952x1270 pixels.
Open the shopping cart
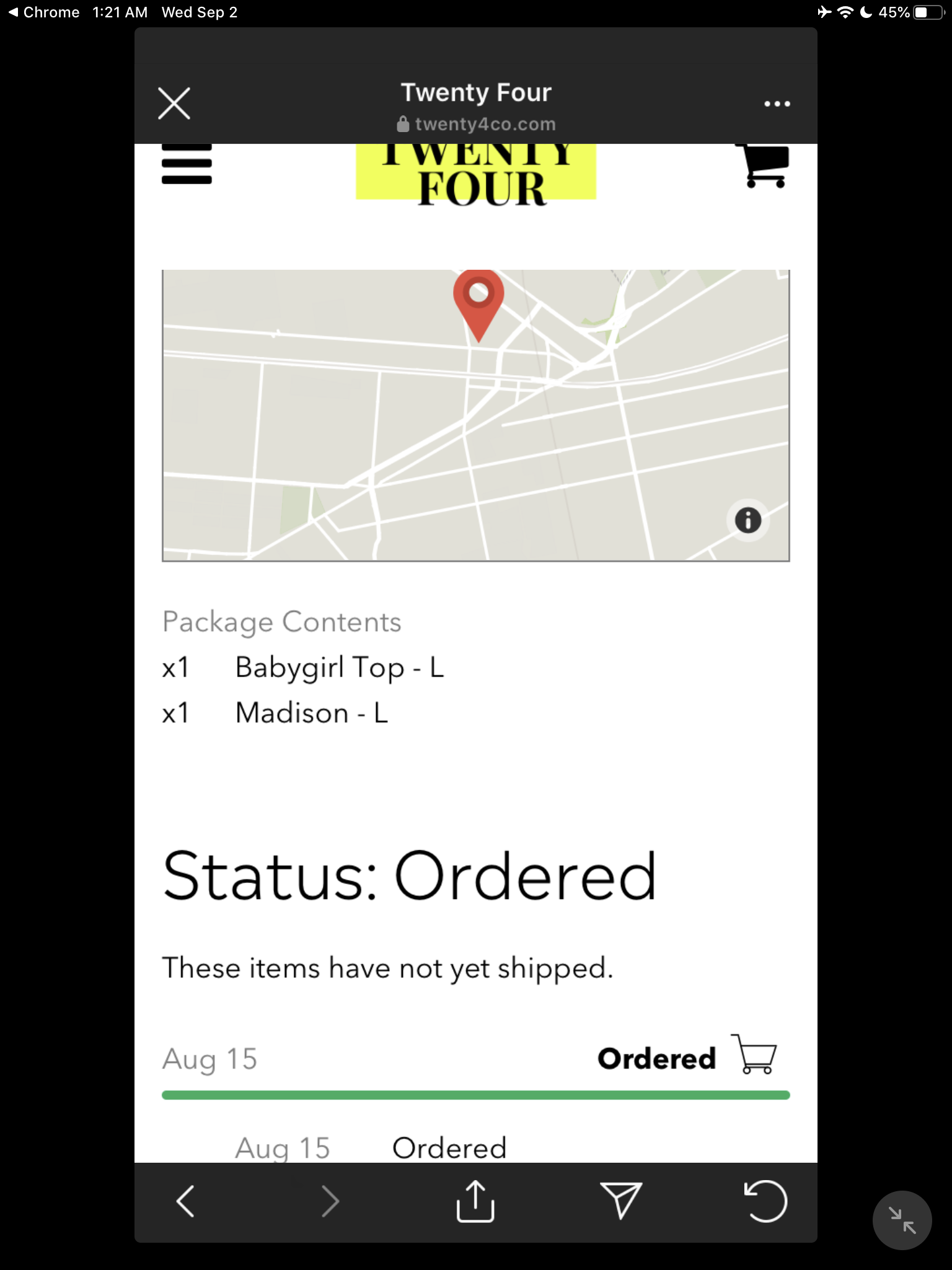[764, 166]
